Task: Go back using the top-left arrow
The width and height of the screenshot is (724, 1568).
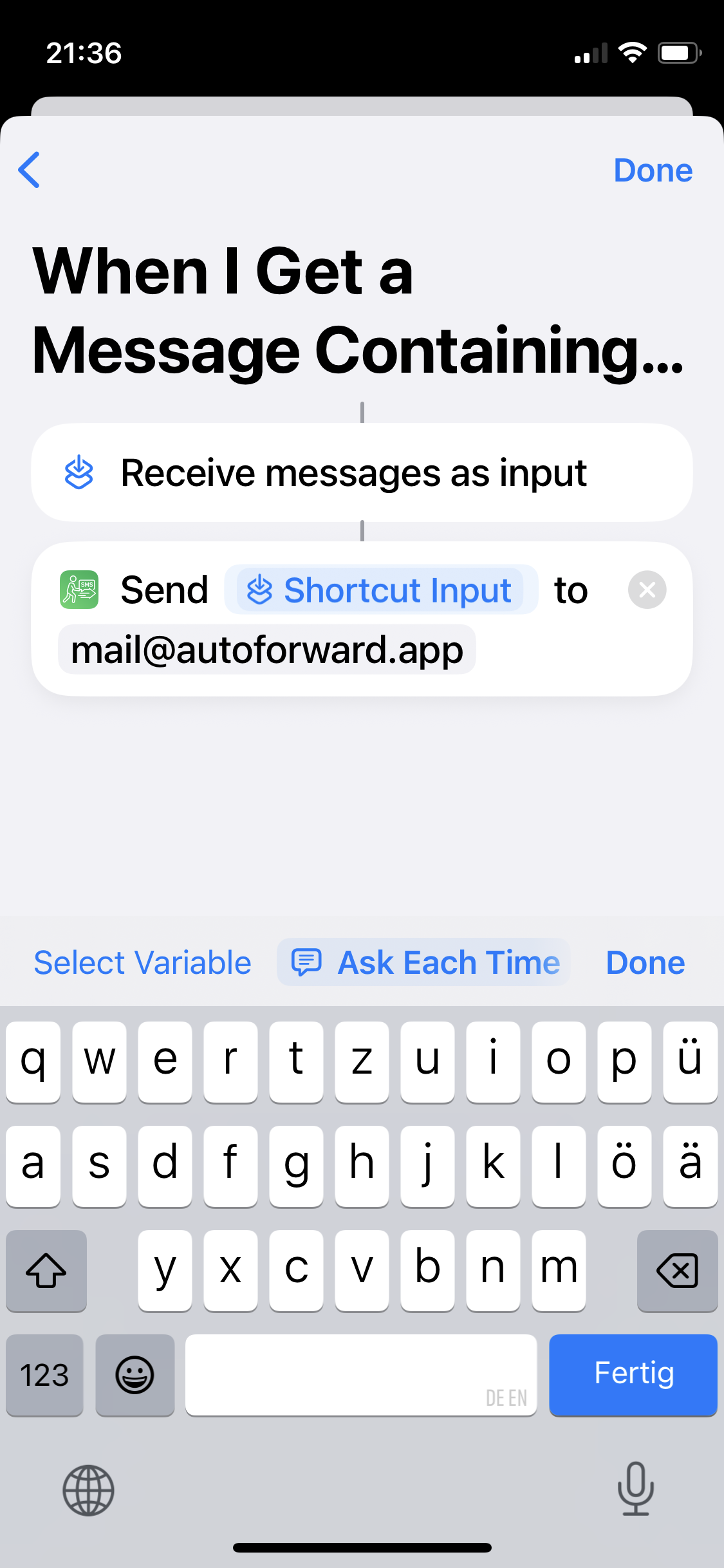Action: point(30,170)
